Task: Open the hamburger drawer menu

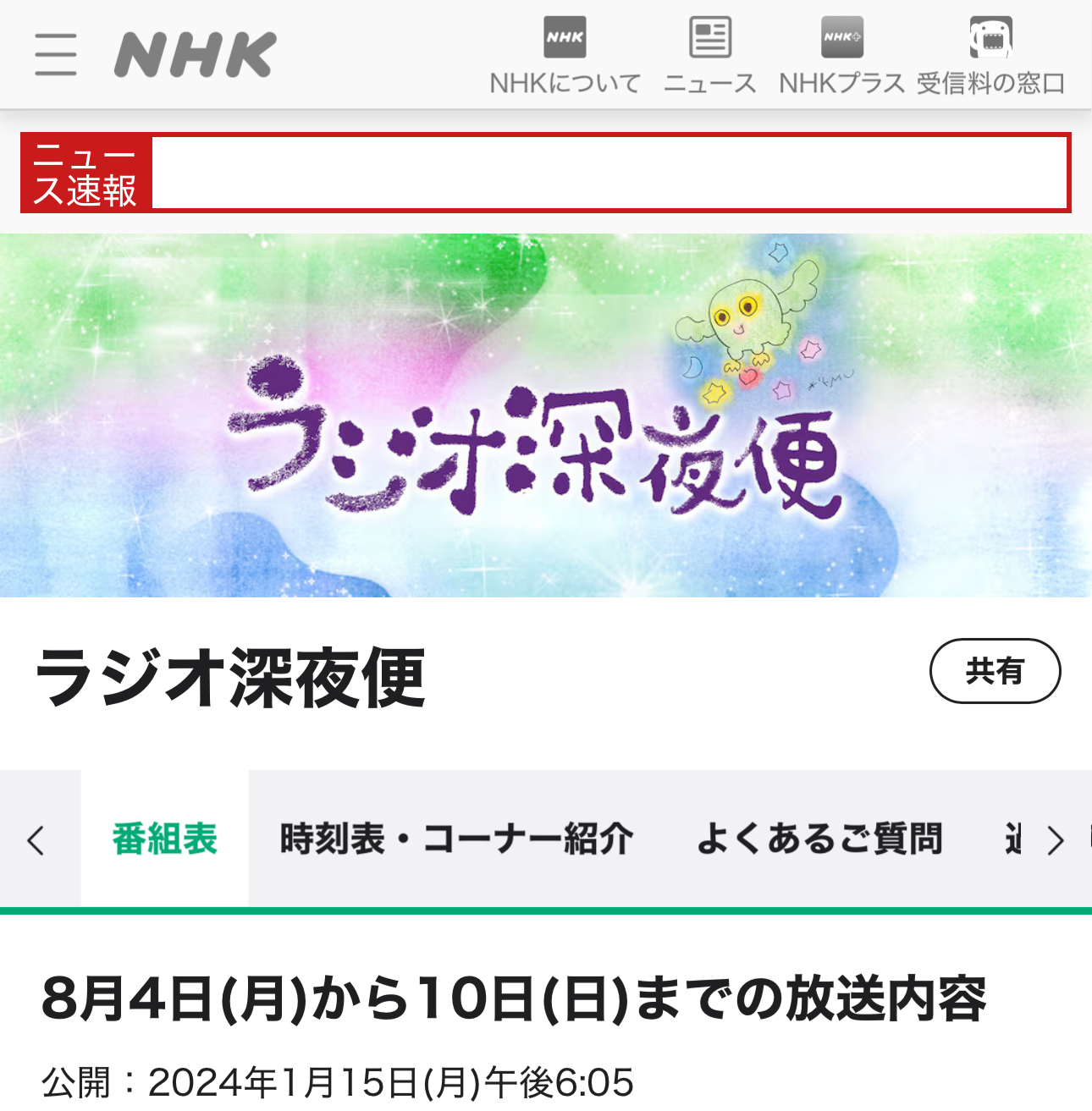Action: (56, 55)
